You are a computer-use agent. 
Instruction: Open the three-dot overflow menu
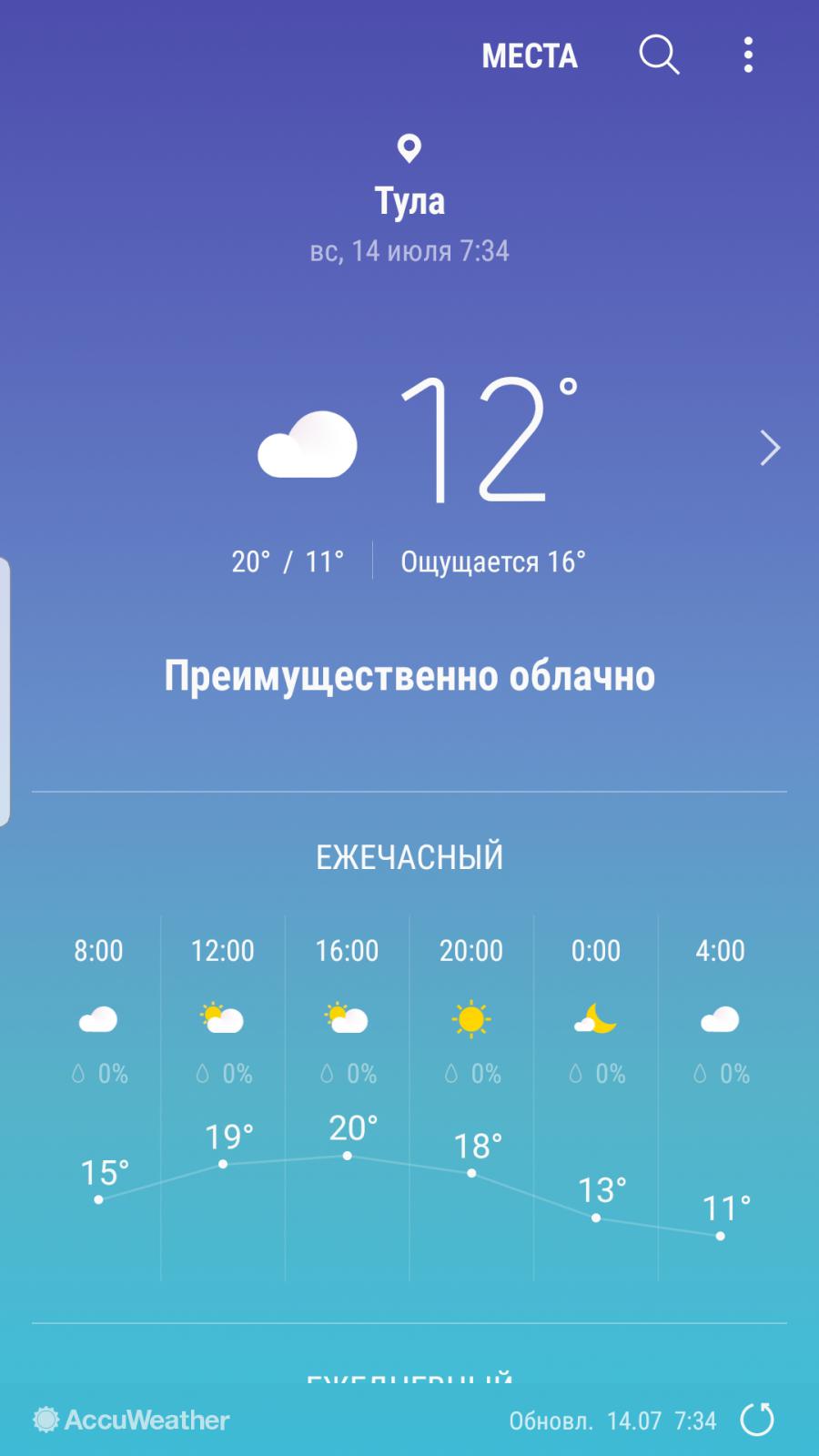(748, 56)
